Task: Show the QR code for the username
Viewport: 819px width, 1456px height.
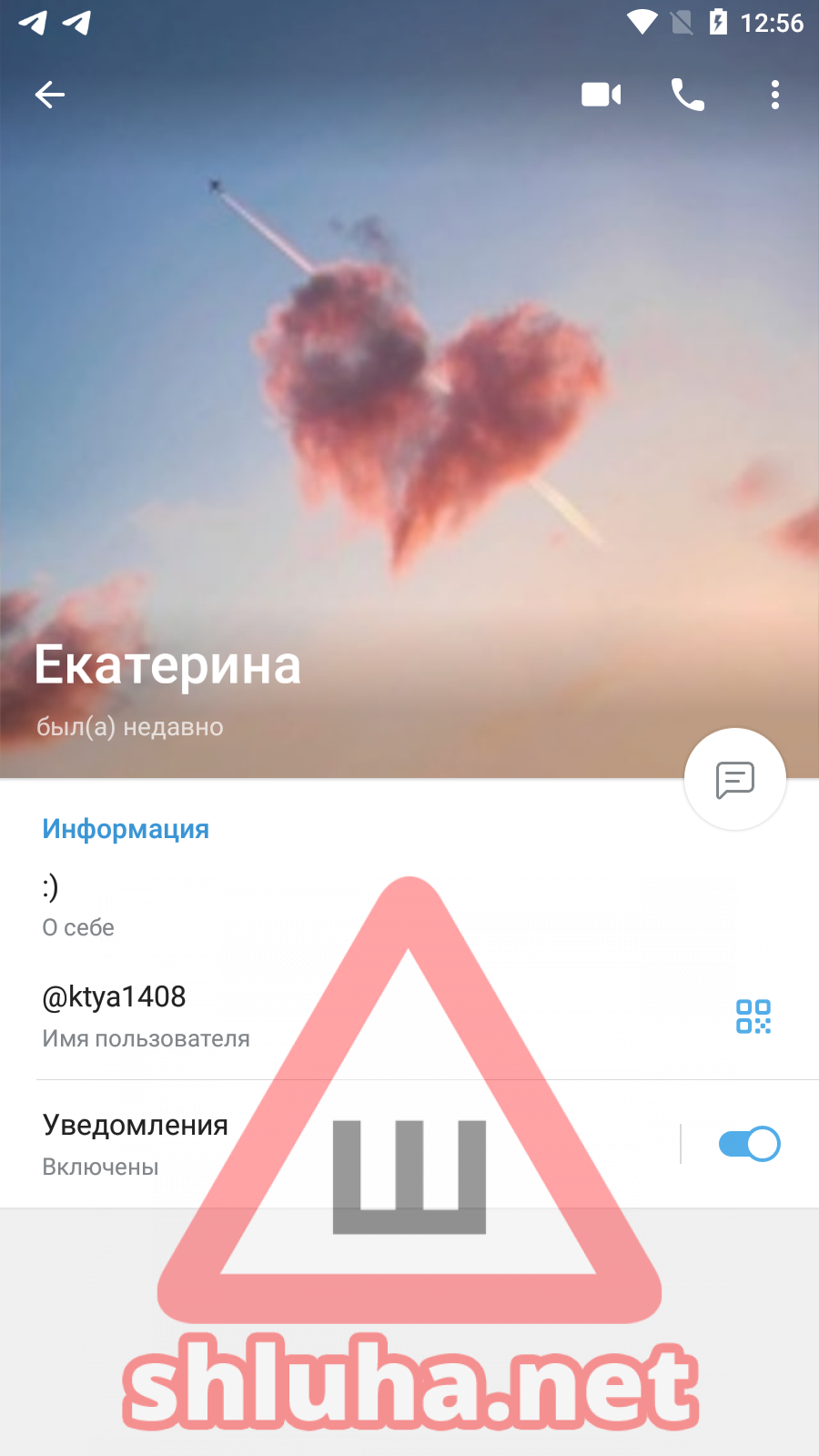Action: point(753,1016)
